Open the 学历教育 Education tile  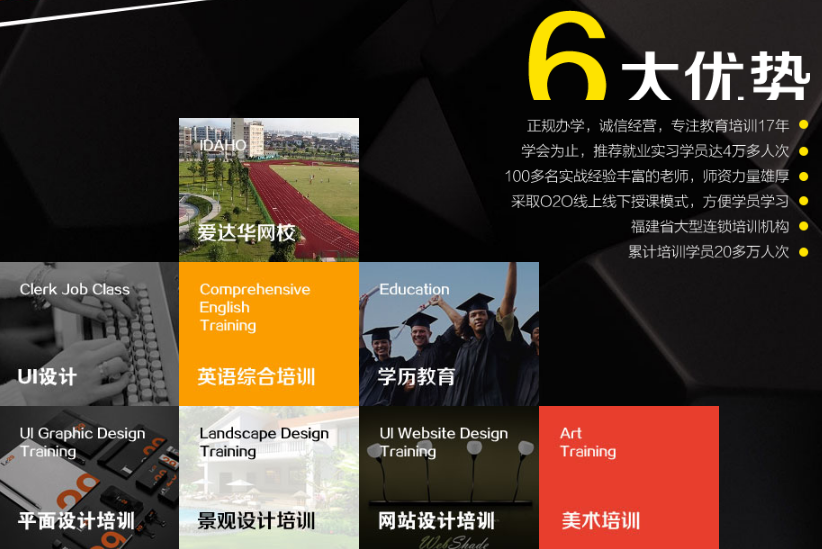tap(448, 334)
